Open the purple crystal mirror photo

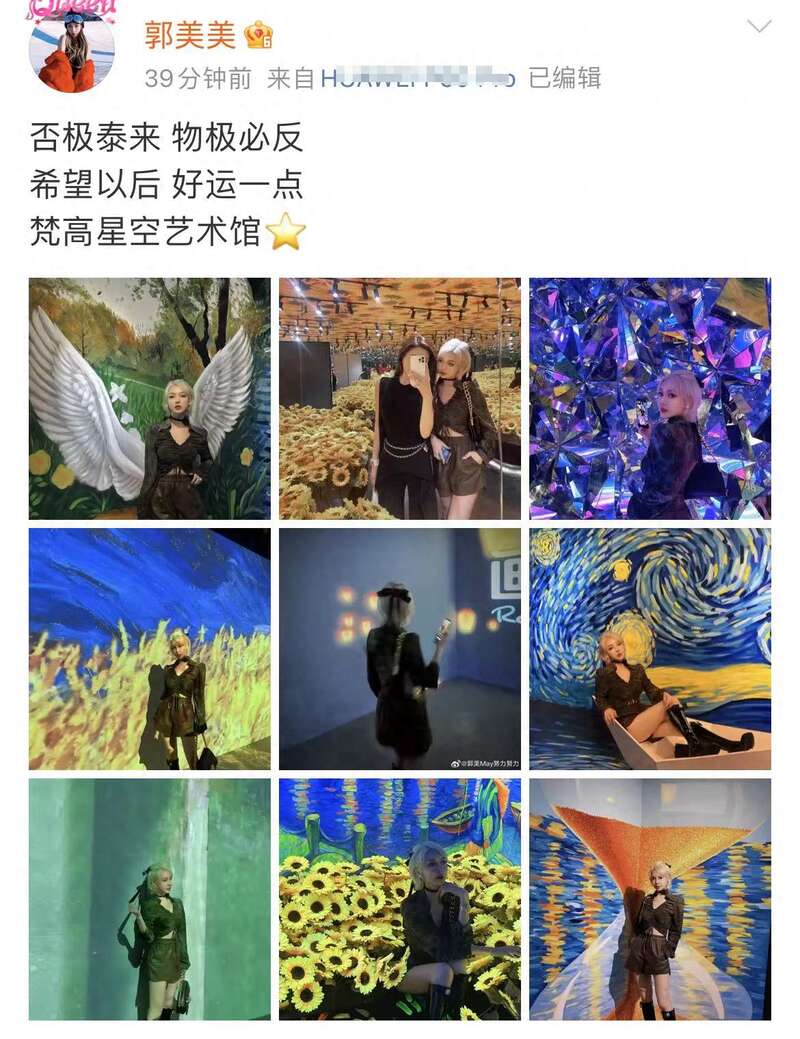pyautogui.click(x=650, y=398)
